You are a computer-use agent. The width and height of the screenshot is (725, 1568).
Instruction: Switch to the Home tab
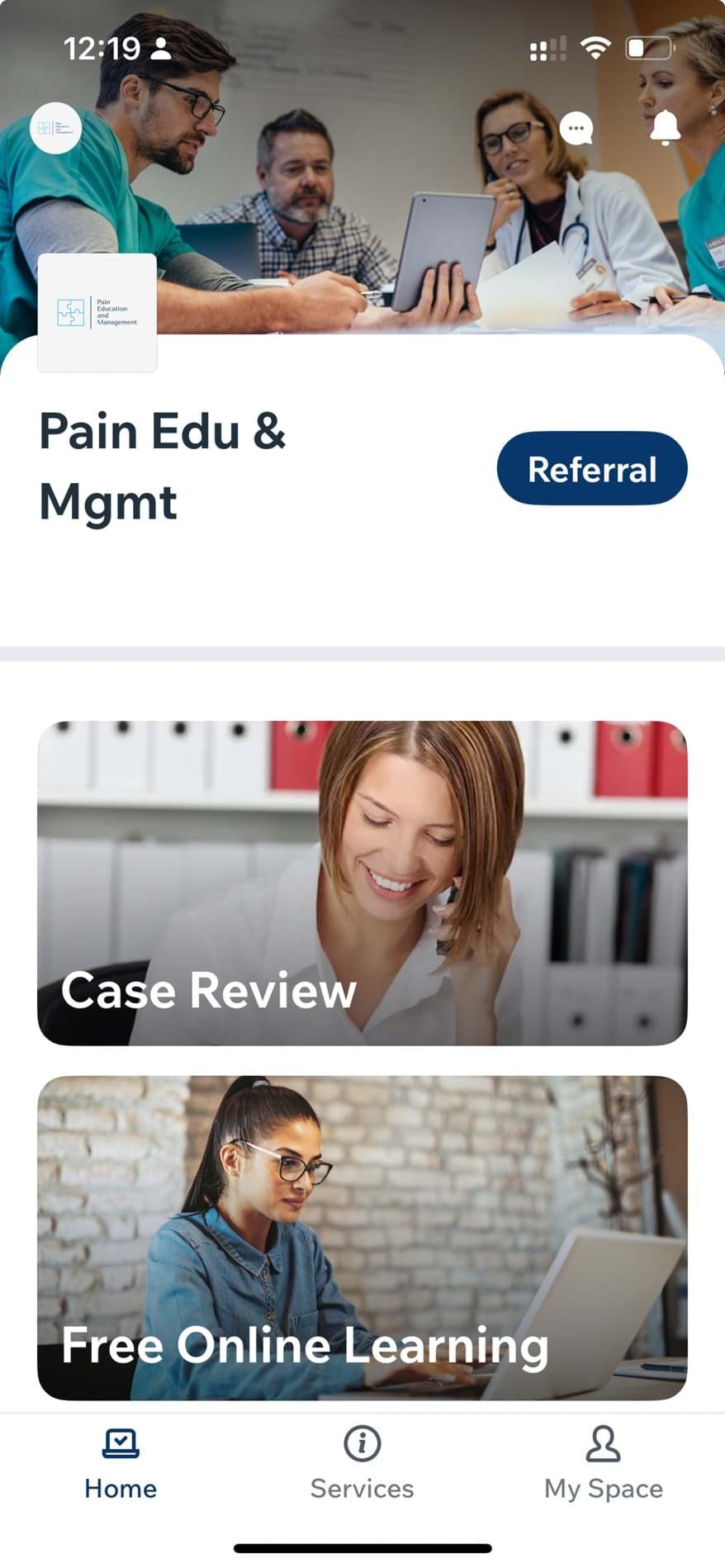click(121, 1464)
